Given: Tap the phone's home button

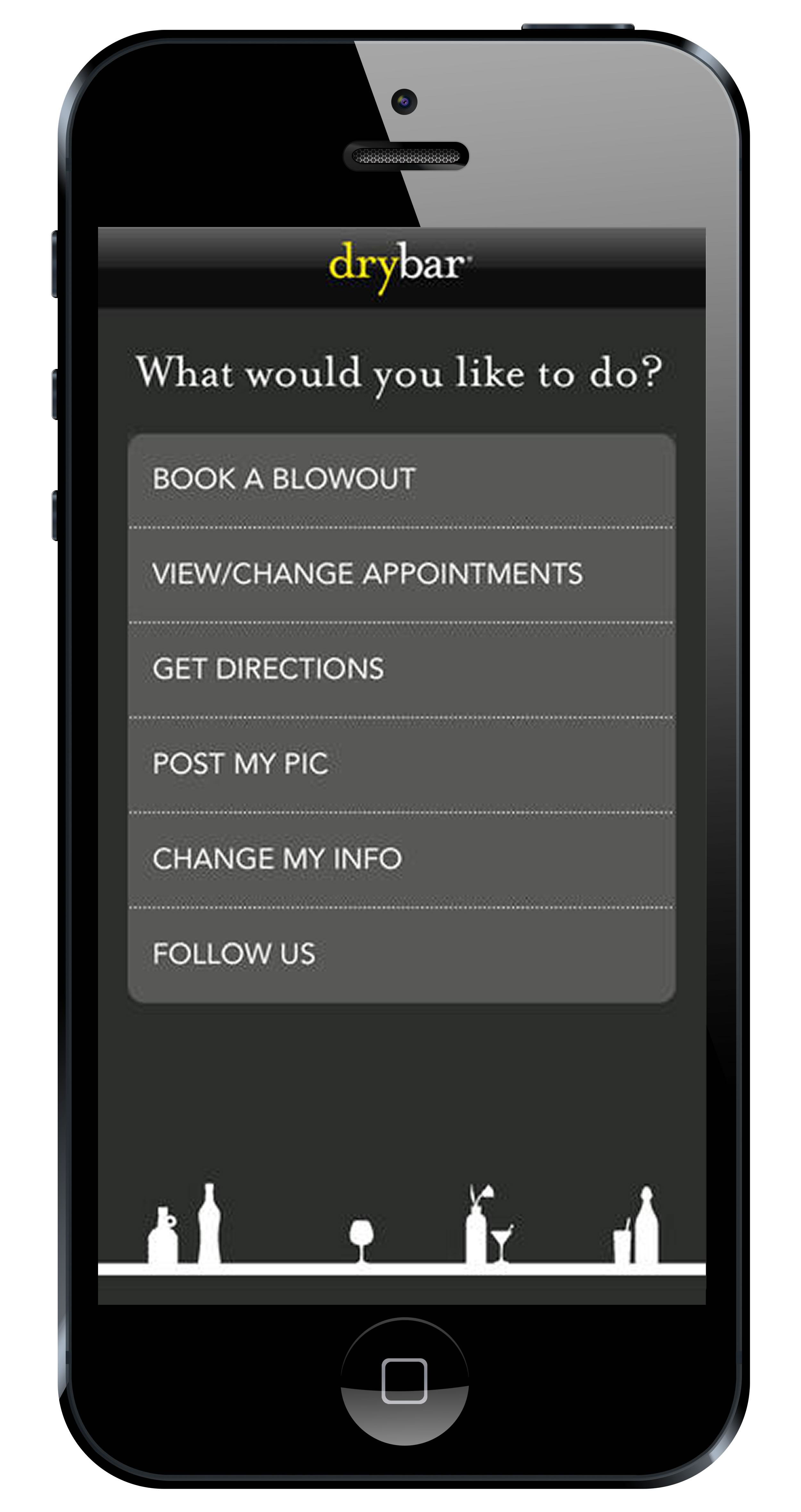Looking at the screenshot, I should tap(405, 1380).
